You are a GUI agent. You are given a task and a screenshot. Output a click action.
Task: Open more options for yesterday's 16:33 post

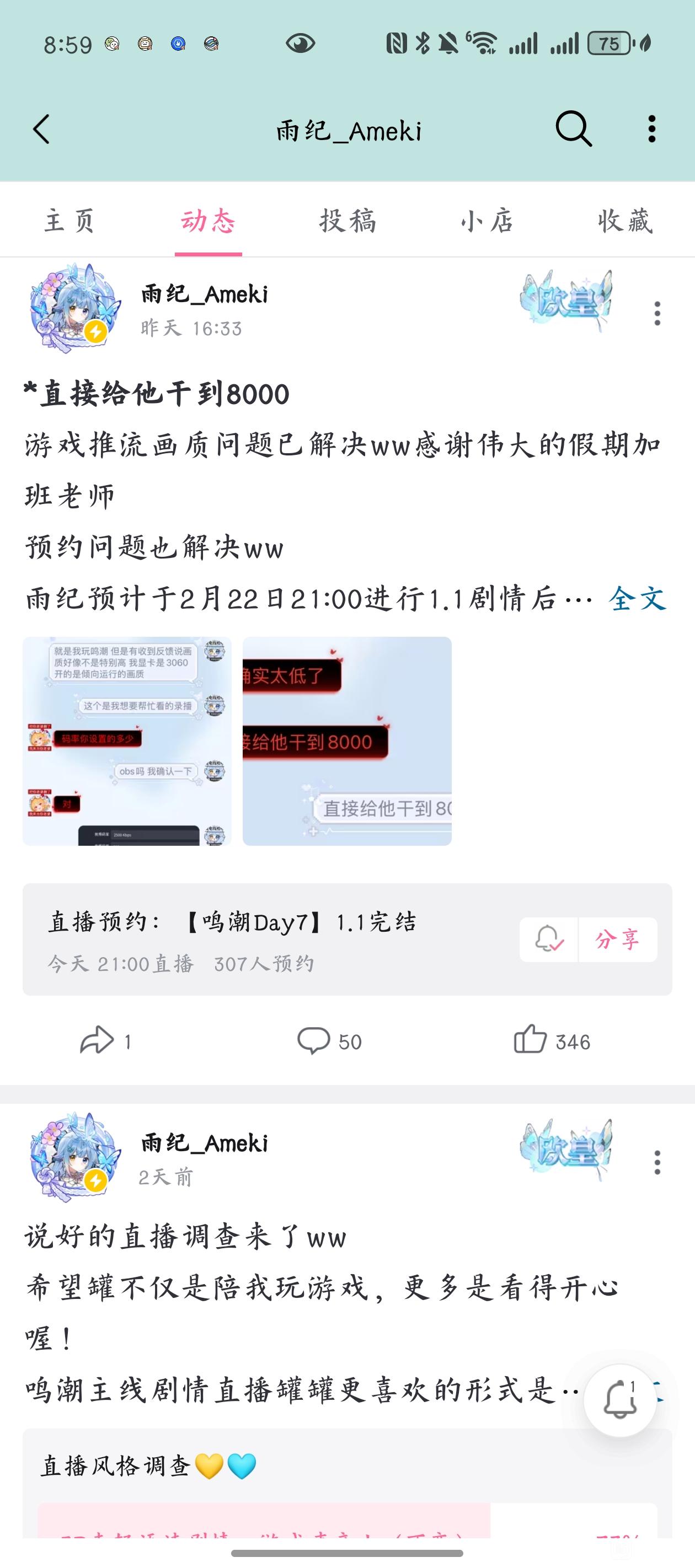pos(656,314)
